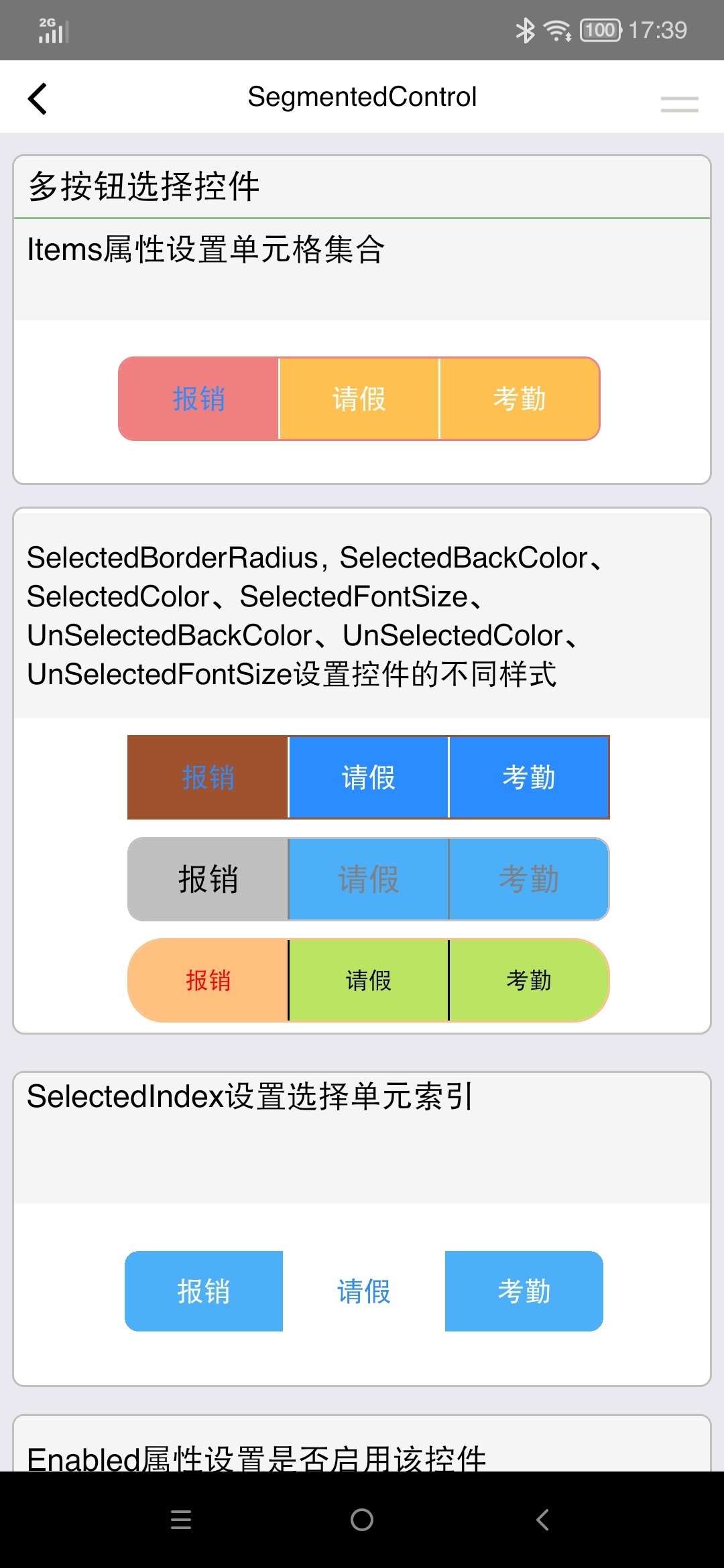Tap the gray 报销 segment
This screenshot has height=1568, width=724.
[208, 879]
